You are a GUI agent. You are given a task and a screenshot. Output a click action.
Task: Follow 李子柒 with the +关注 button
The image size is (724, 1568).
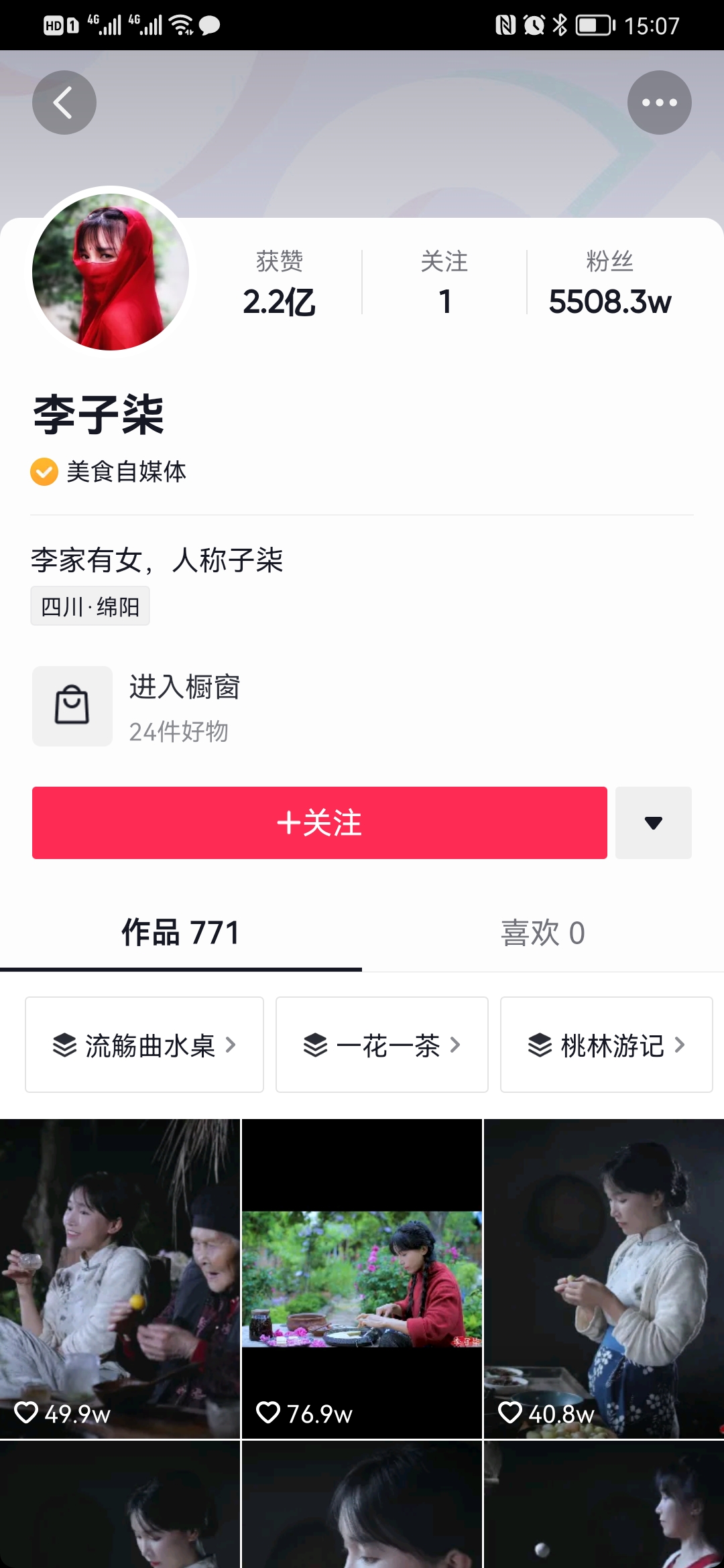coord(319,823)
